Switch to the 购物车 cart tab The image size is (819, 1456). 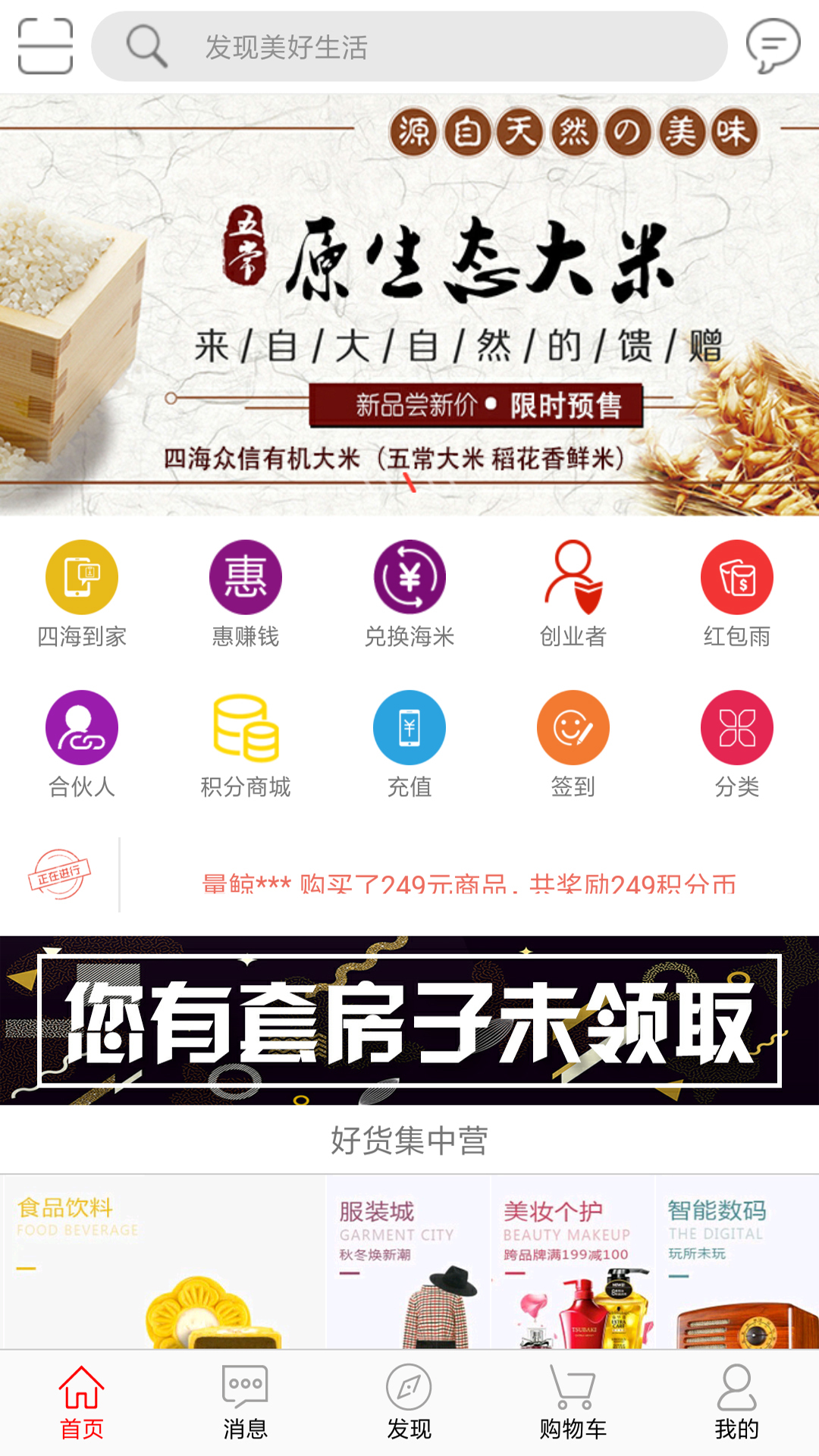573,1403
